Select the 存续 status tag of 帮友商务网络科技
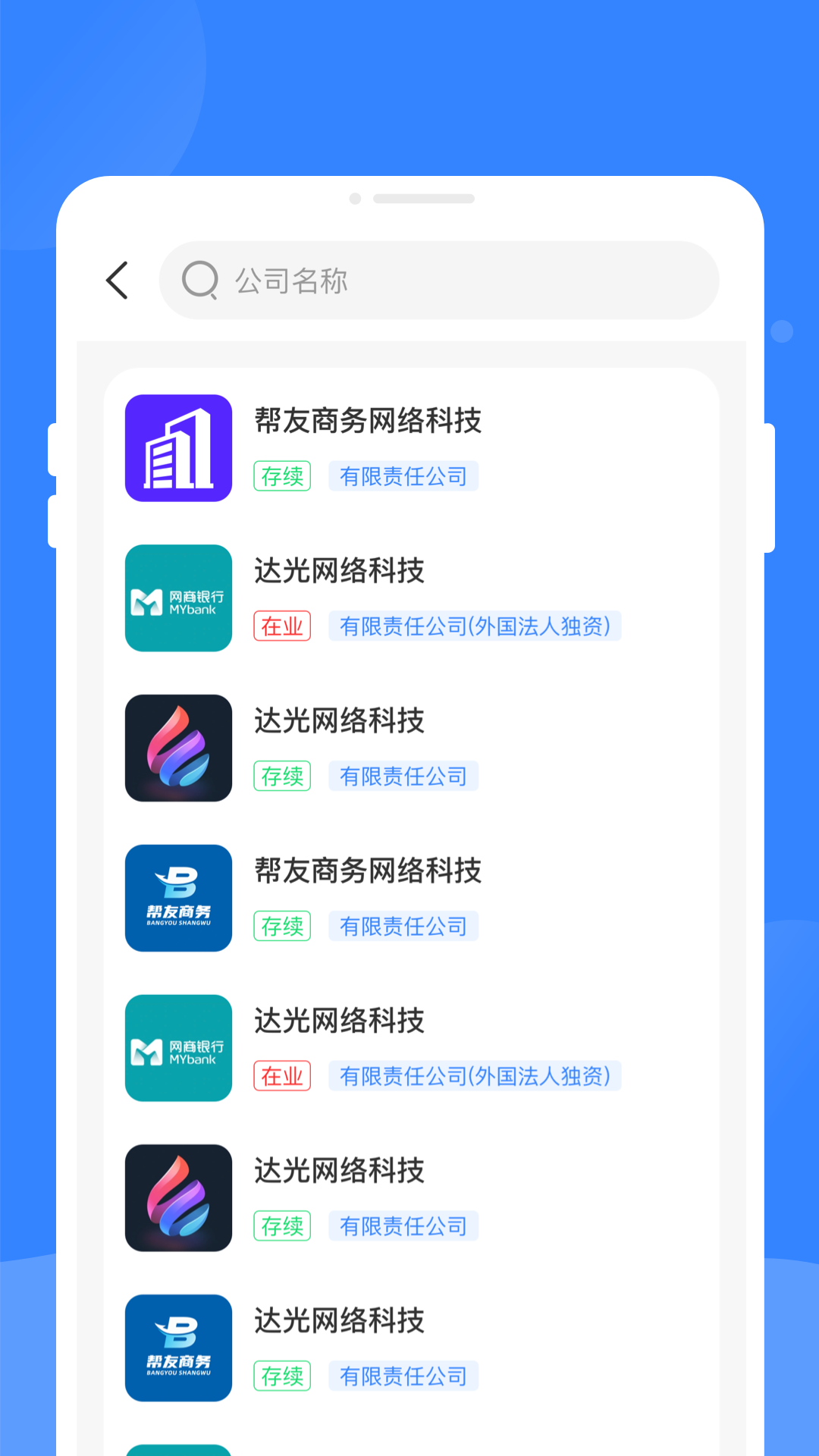This screenshot has width=819, height=1456. tap(281, 476)
